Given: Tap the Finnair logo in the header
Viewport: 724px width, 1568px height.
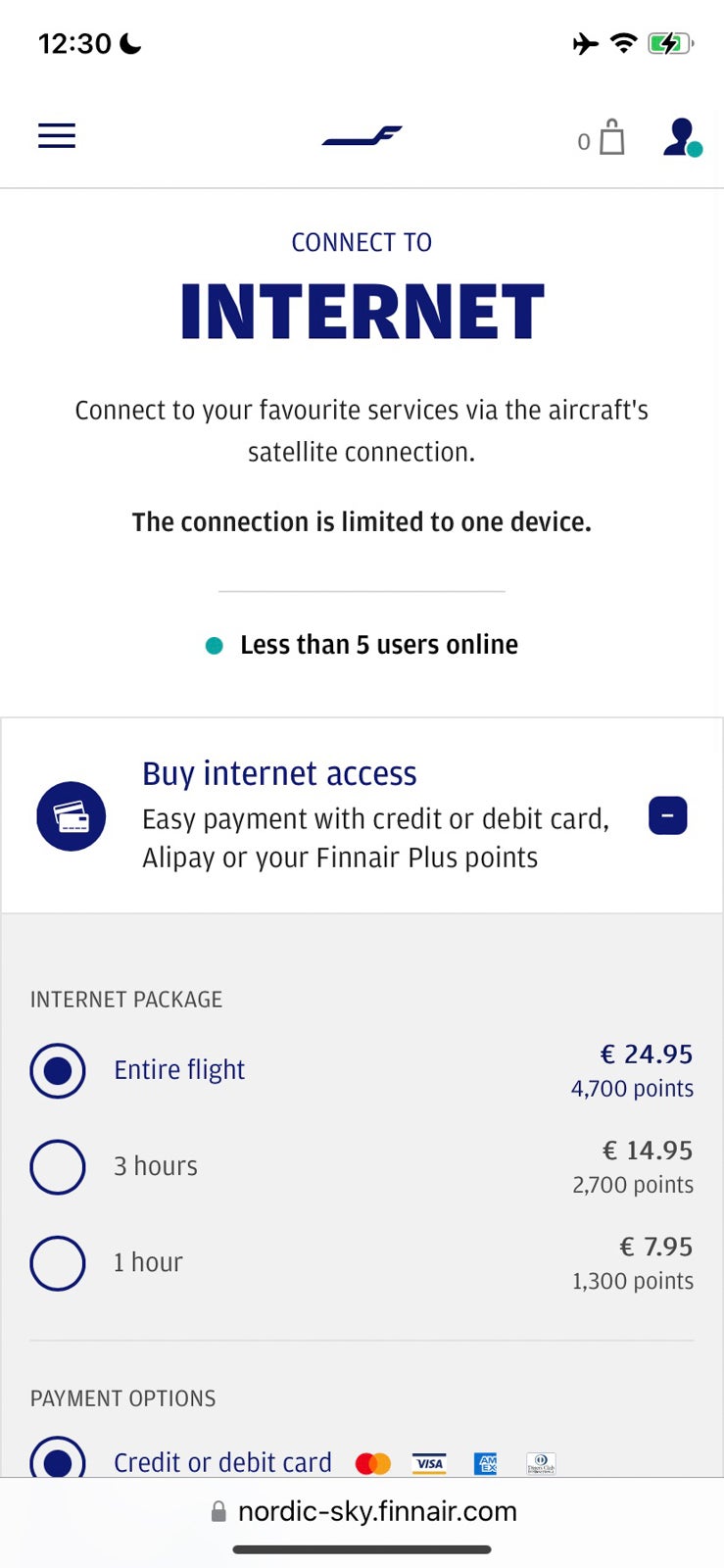Looking at the screenshot, I should pyautogui.click(x=362, y=136).
